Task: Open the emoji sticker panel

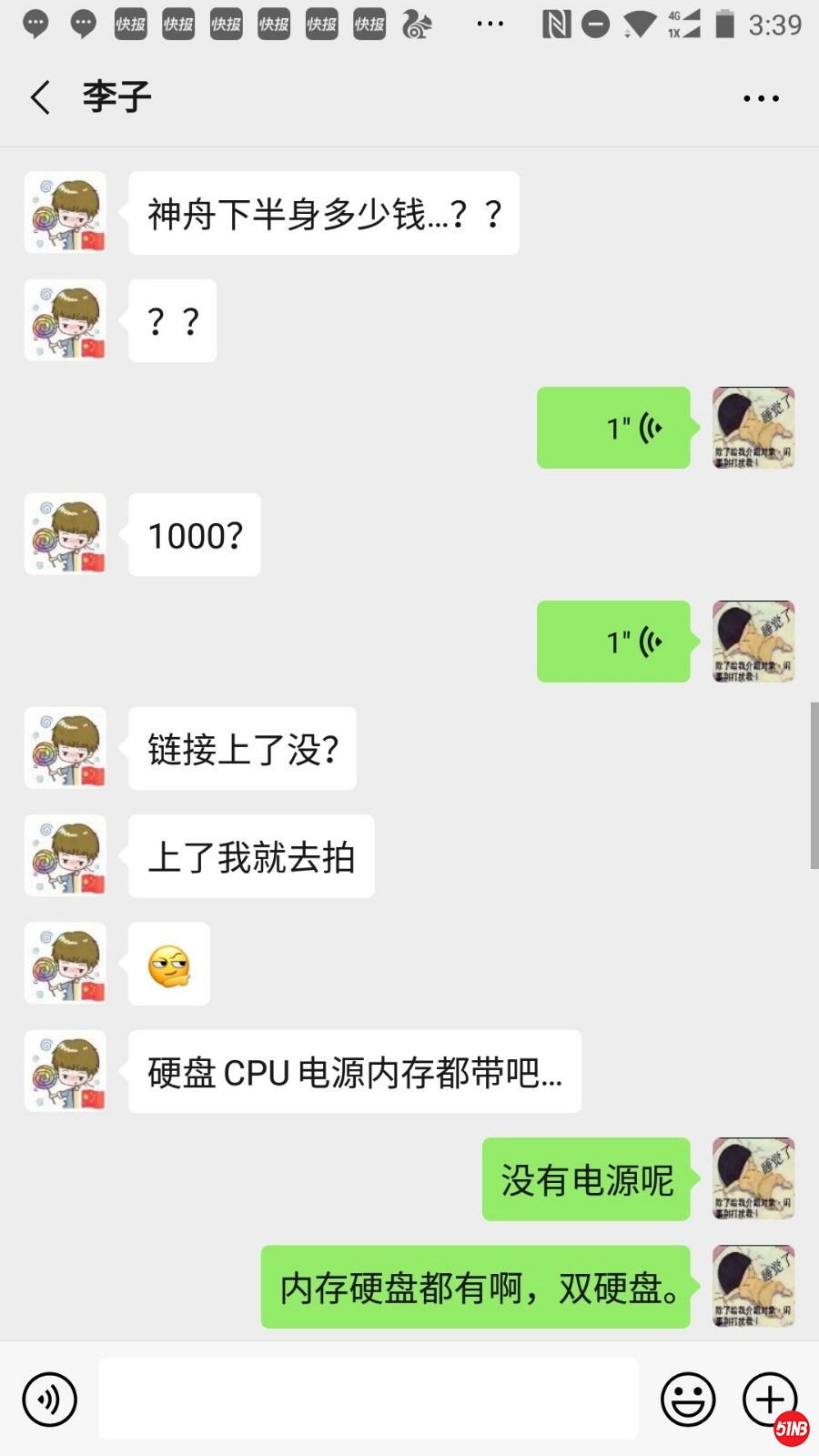Action: click(688, 1399)
